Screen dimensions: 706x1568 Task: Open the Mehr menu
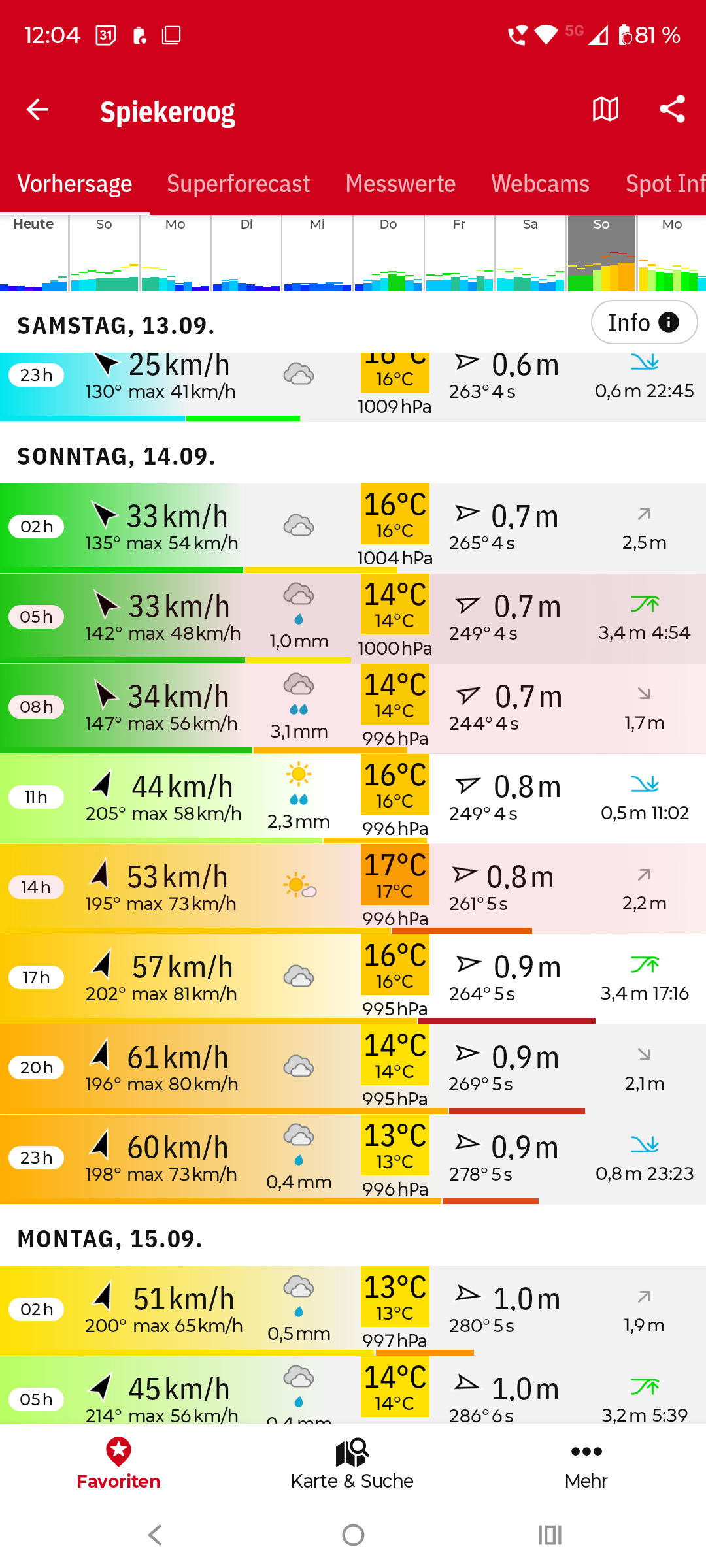pos(586,1465)
